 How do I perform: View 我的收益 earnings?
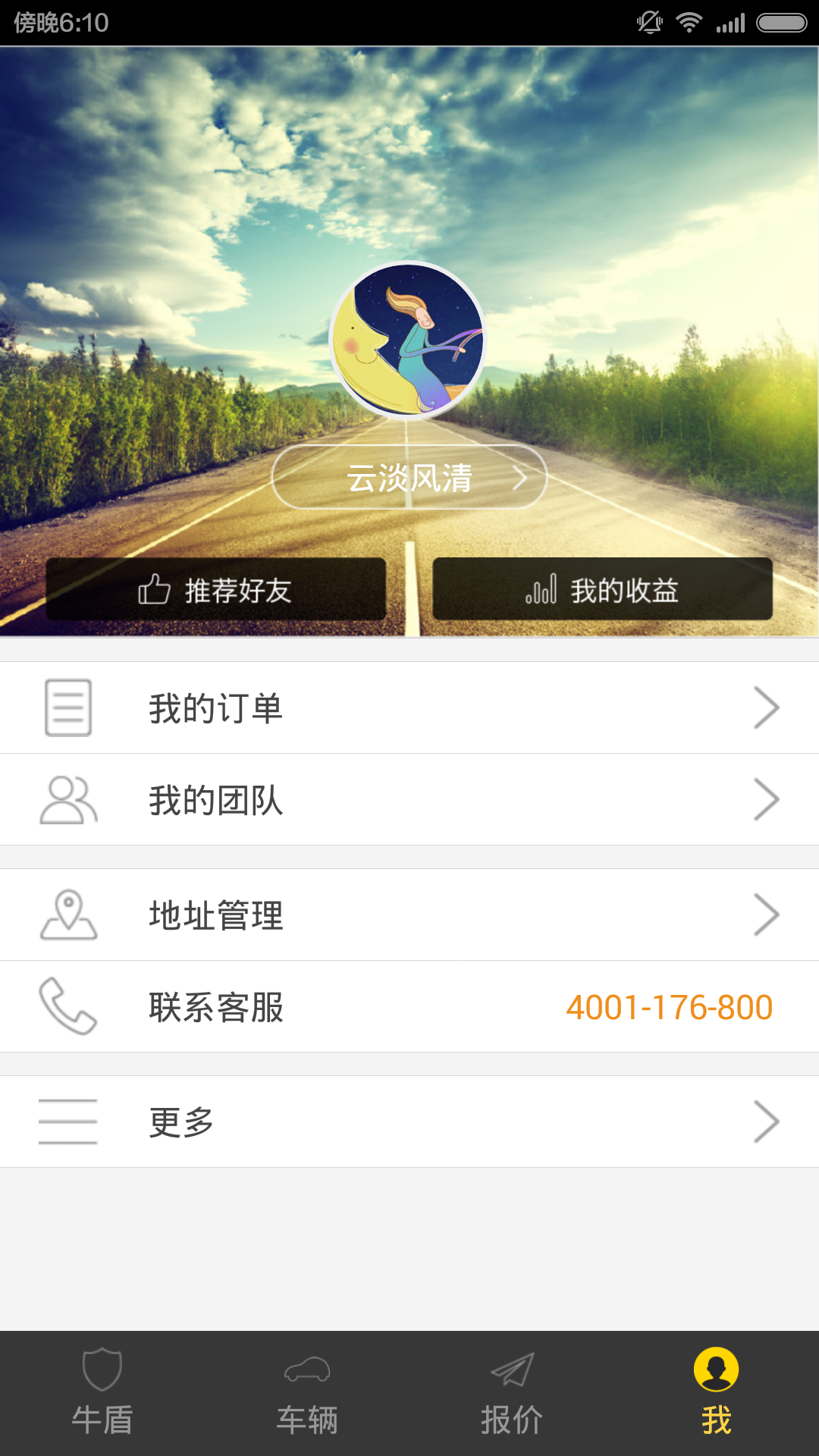click(603, 589)
